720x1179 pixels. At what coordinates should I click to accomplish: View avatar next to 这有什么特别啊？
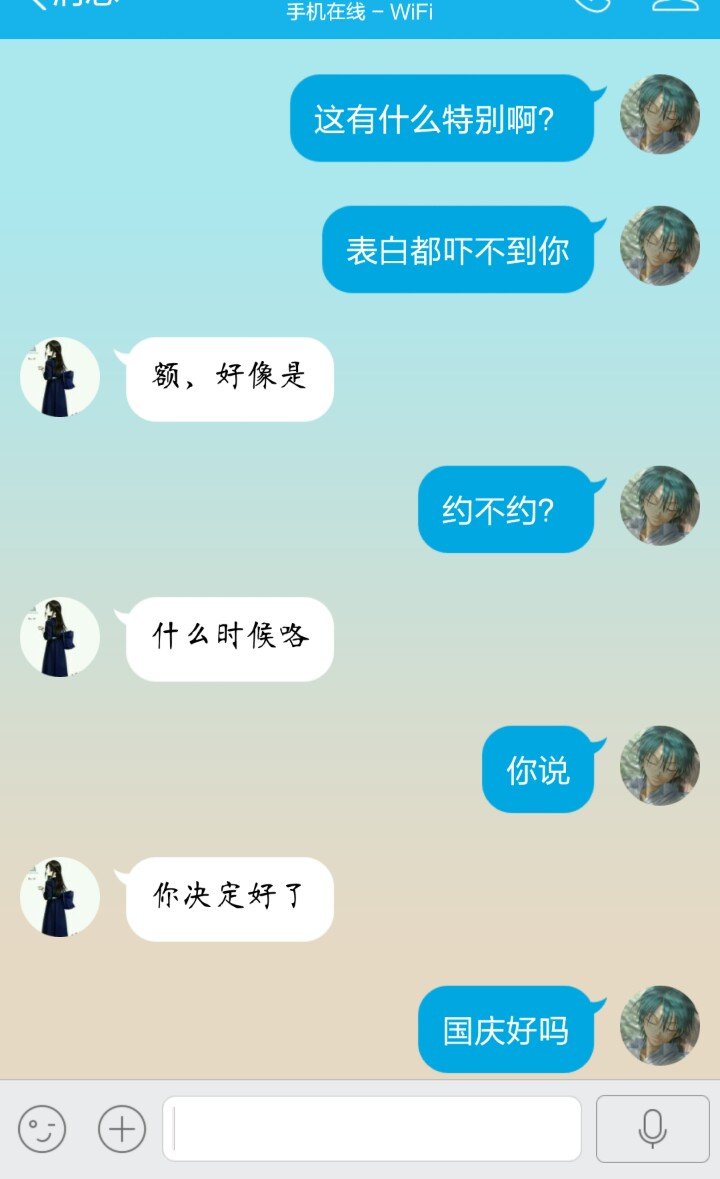point(660,114)
